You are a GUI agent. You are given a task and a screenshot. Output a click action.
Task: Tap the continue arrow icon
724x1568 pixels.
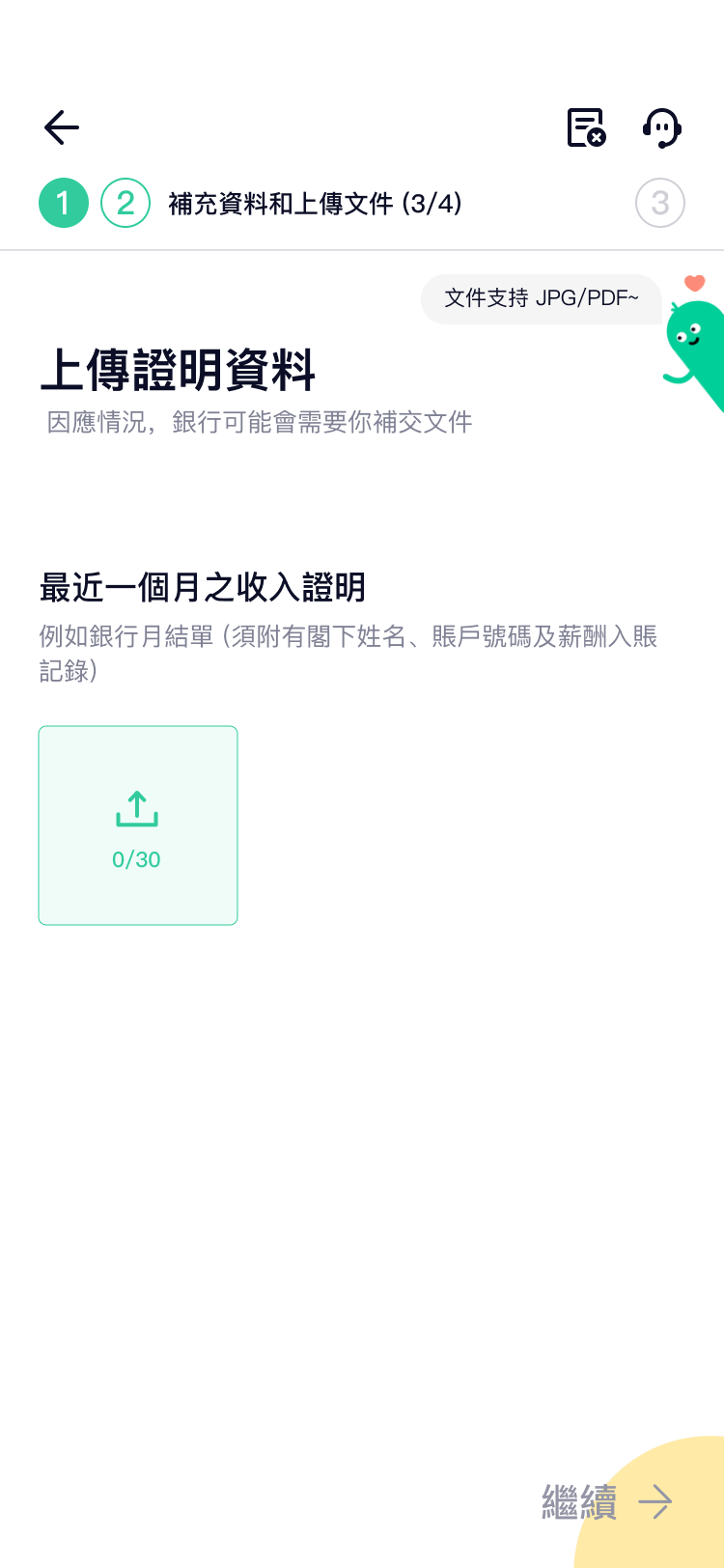[657, 1501]
